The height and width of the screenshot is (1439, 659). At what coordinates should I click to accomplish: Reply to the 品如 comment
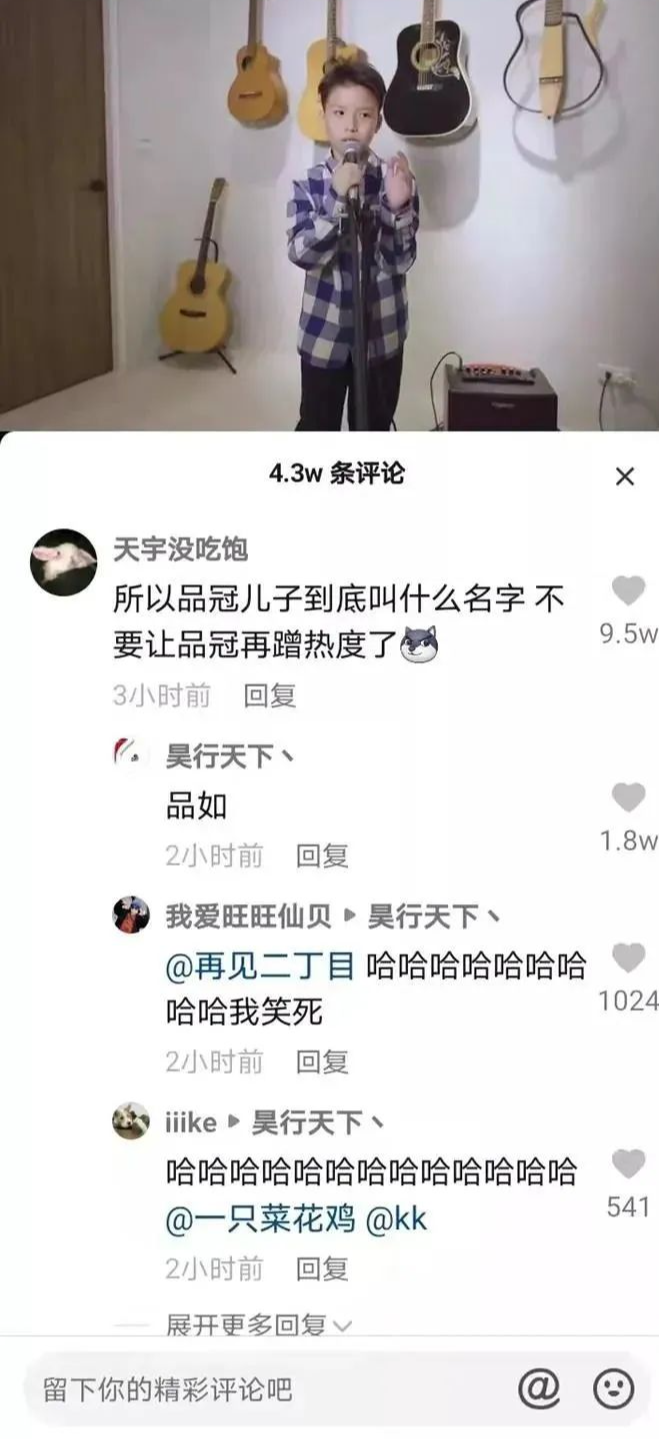click(322, 856)
